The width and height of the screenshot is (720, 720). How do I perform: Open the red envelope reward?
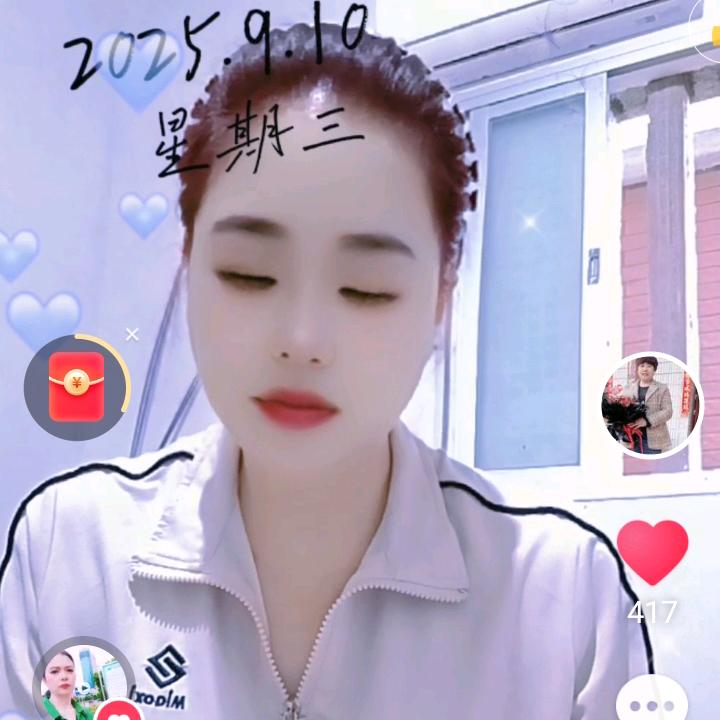(77, 387)
